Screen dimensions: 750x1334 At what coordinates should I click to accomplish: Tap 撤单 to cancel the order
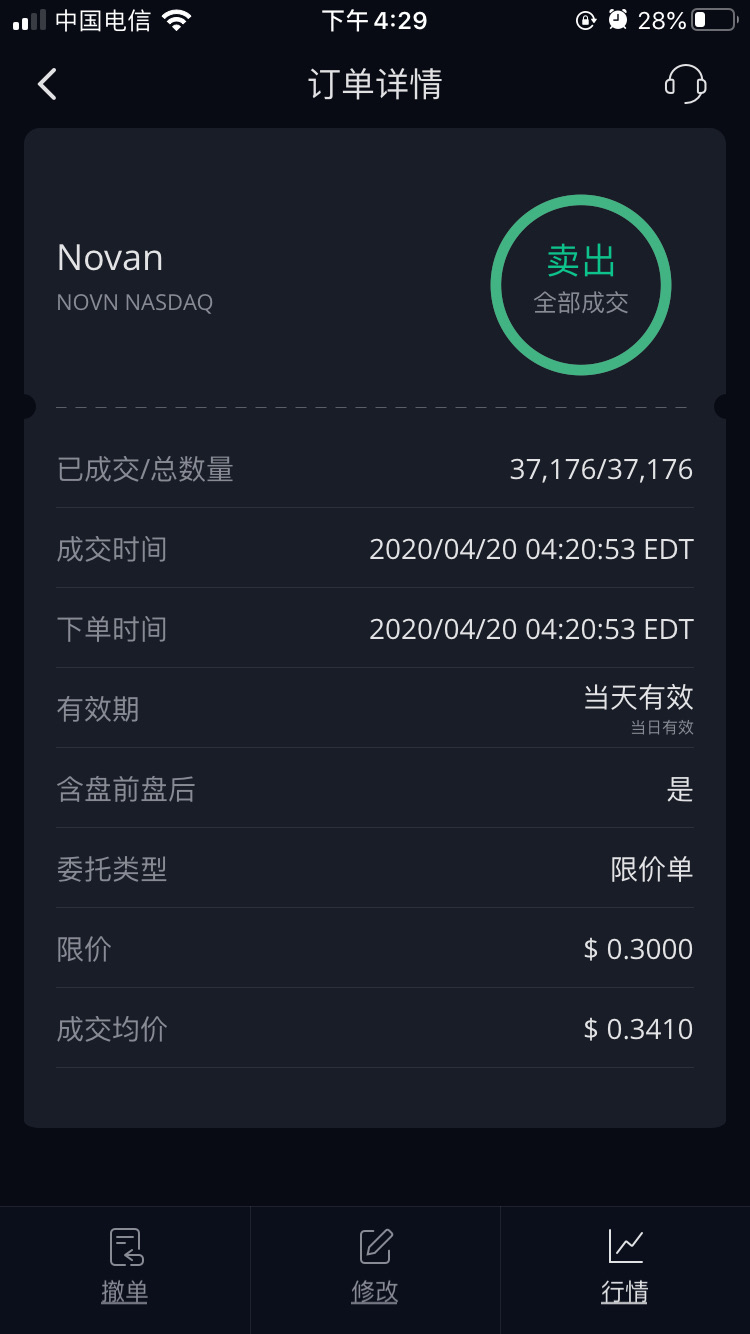point(125,1267)
